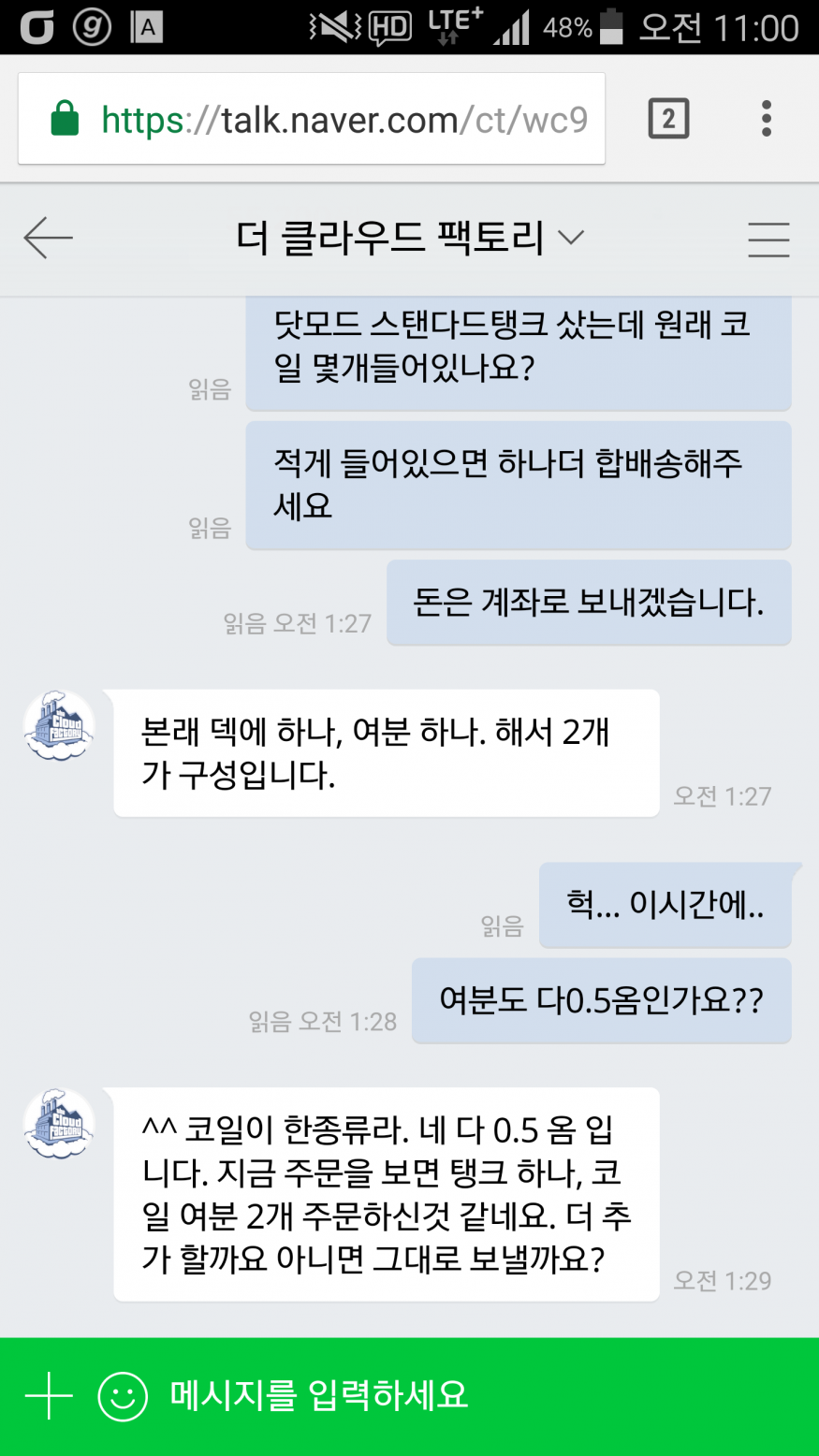Focus the 메시지를 입력하세요 message field
This screenshot has width=819, height=1456.
click(x=468, y=1396)
